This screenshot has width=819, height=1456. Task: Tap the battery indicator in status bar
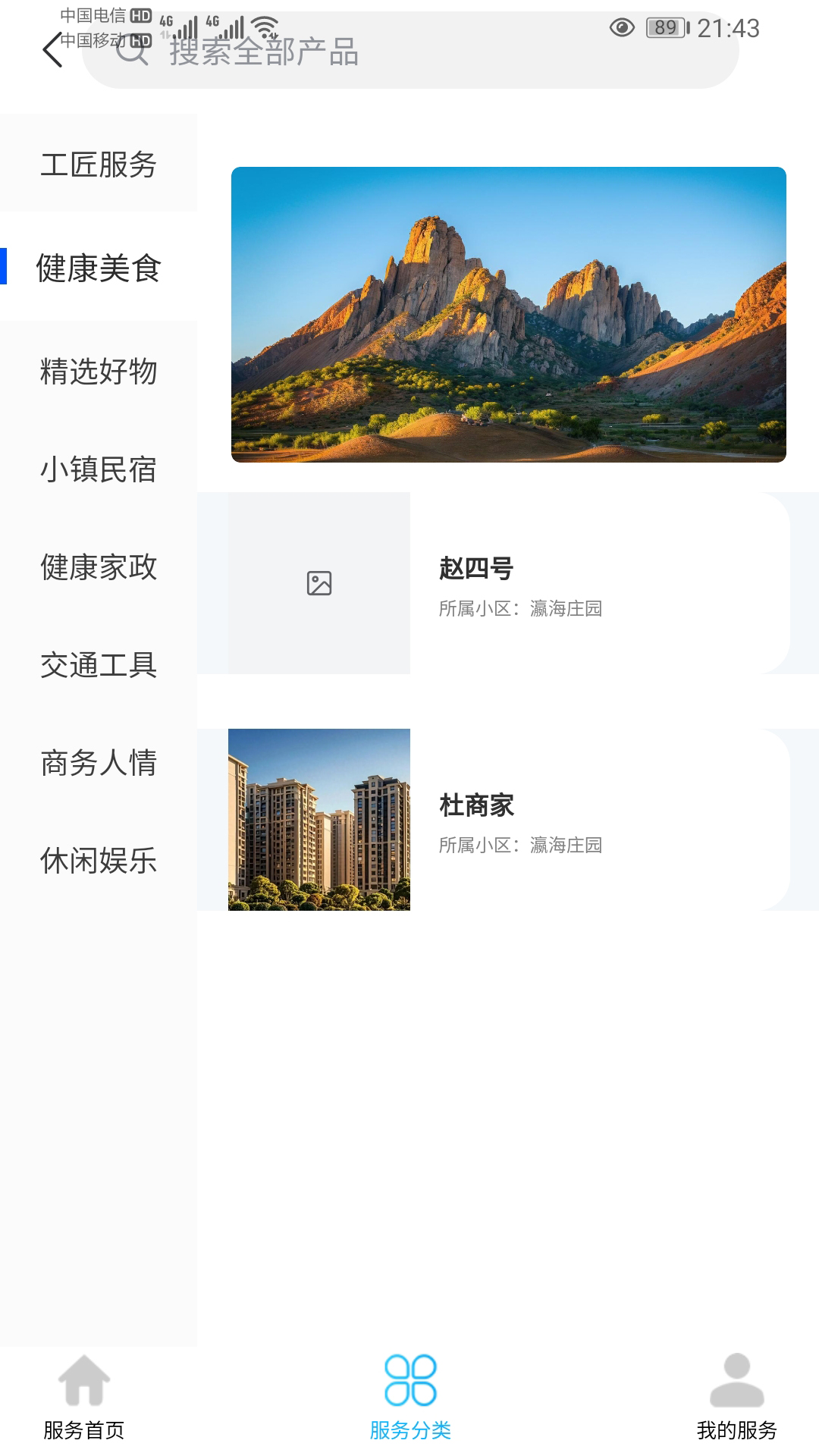[x=664, y=27]
